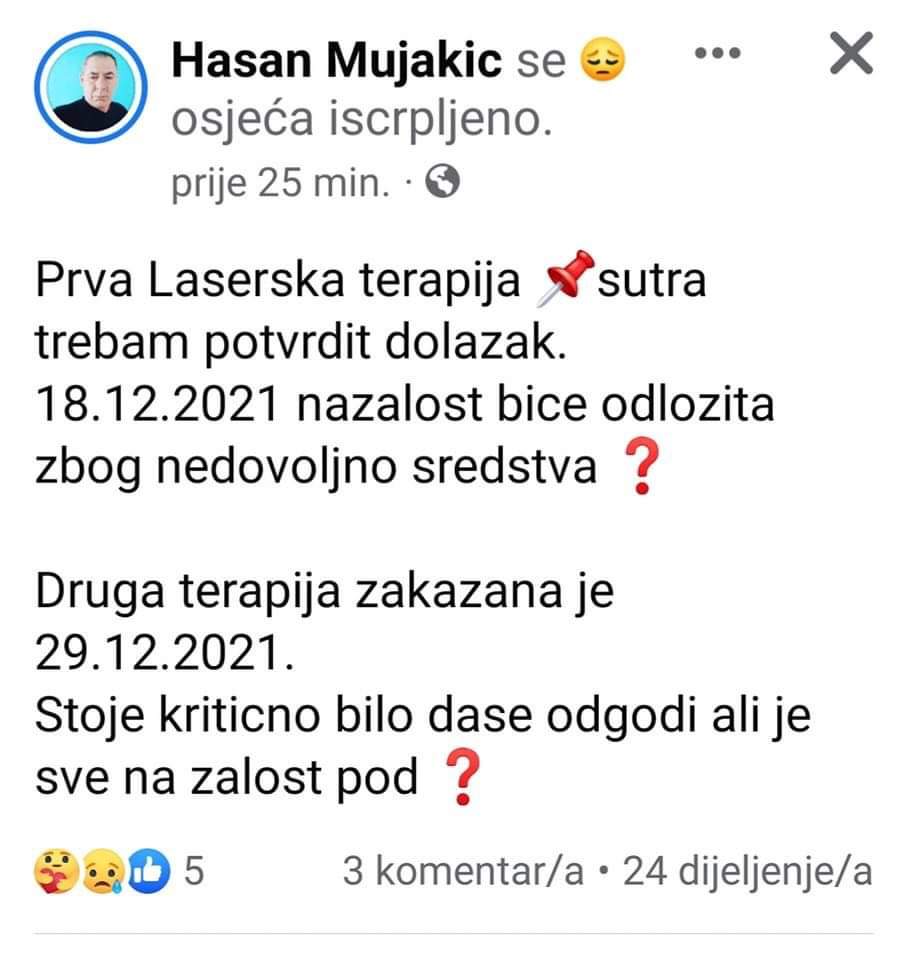Image resolution: width=898 pixels, height=960 pixels.
Task: Open the Hasan Mujakic profile name link
Action: coord(336,62)
